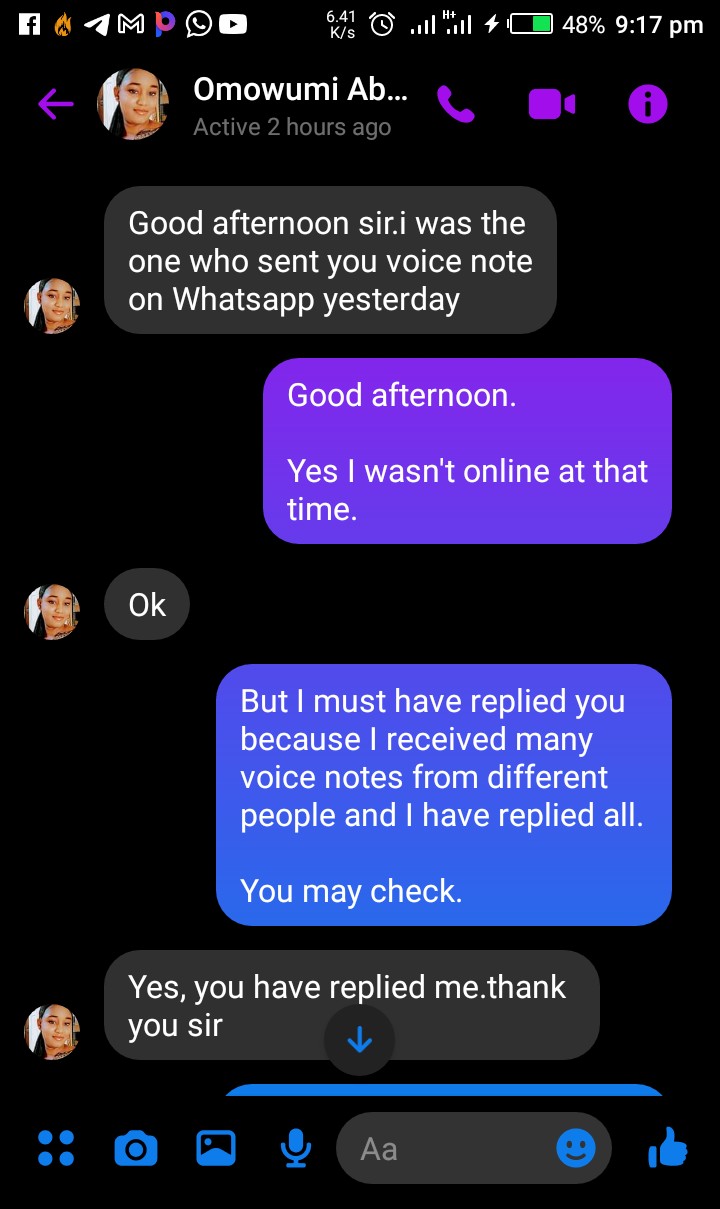Start a video call with Omowumi
This screenshot has width=720, height=1209.
(552, 104)
